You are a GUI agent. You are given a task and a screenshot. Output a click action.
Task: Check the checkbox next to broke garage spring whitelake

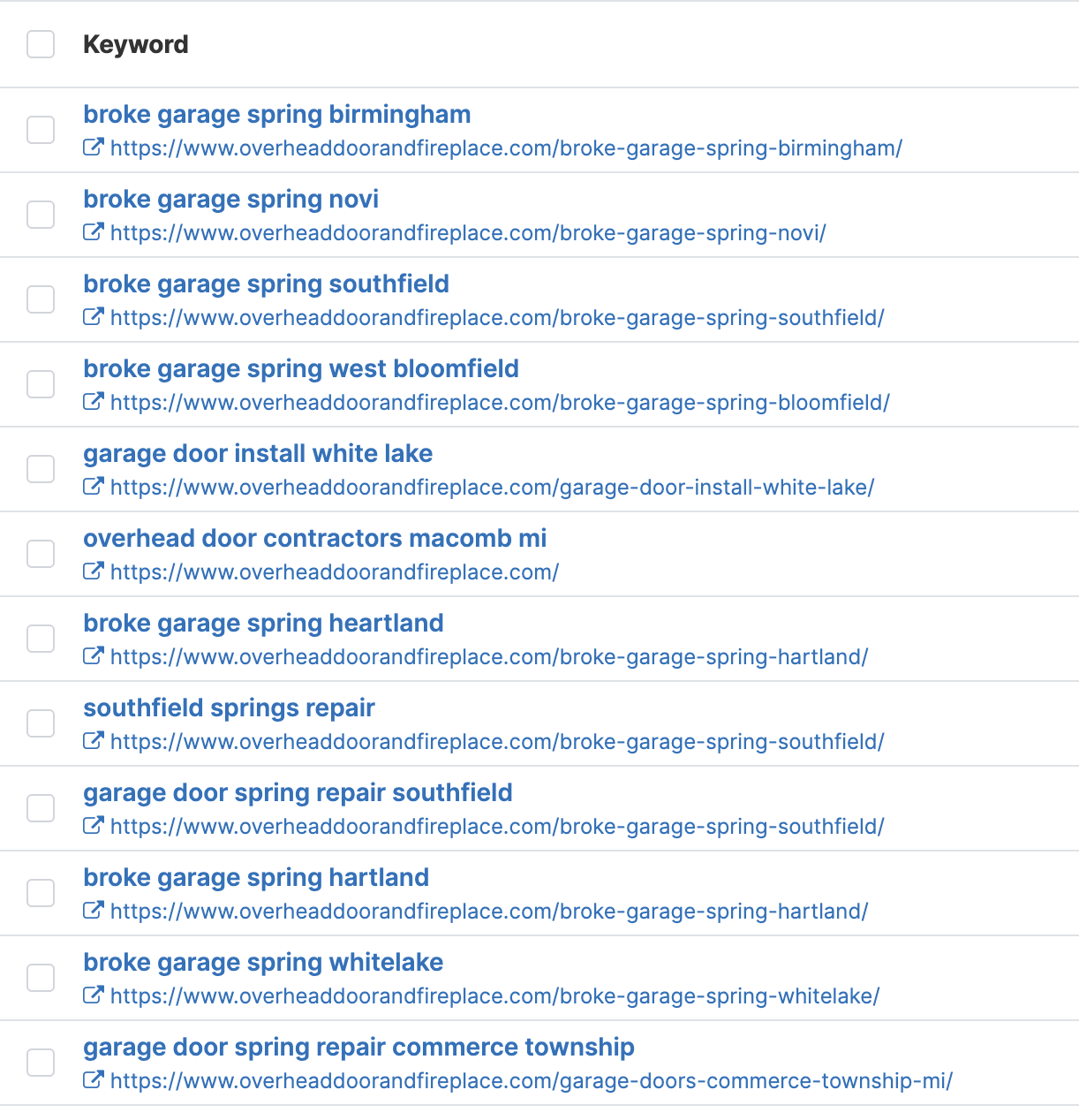(x=41, y=977)
